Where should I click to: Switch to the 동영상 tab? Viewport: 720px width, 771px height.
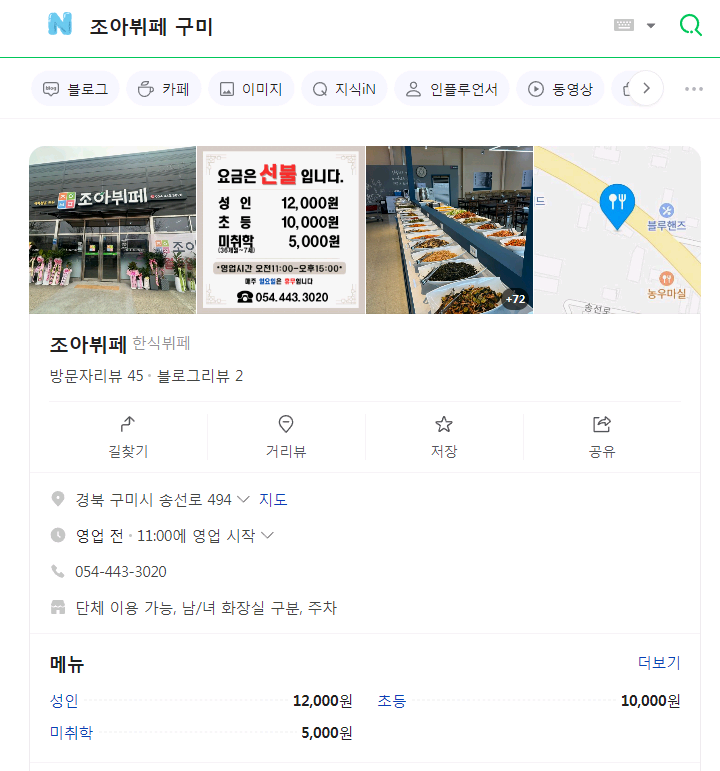pos(560,89)
